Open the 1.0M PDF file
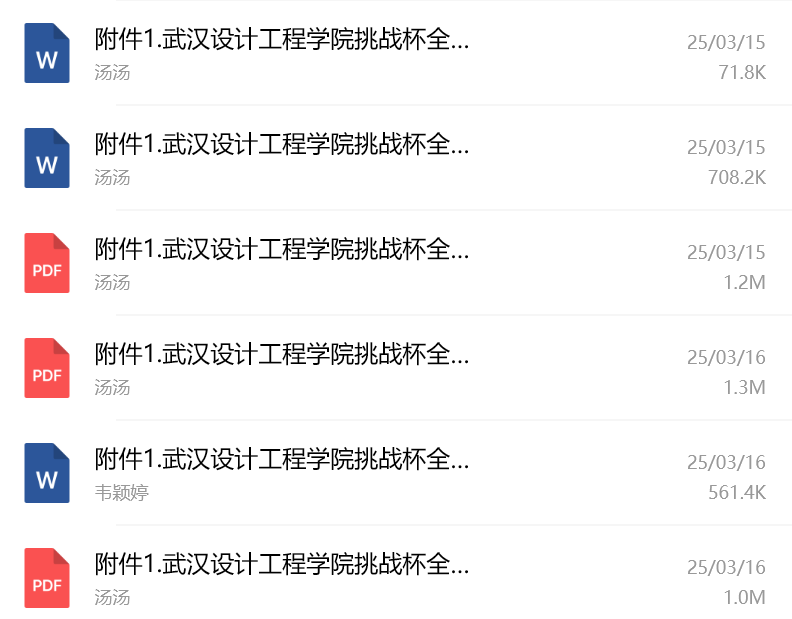 click(x=282, y=566)
